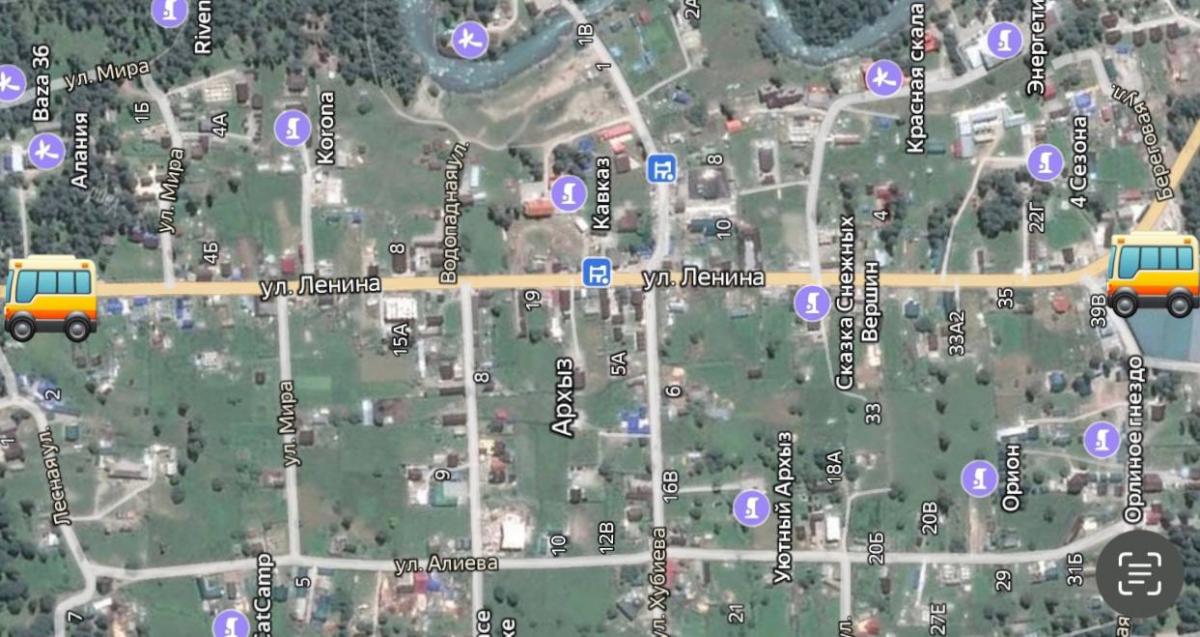Tap the Энергетик hotel marker
Screen dimensions: 1200x637
point(1004,41)
